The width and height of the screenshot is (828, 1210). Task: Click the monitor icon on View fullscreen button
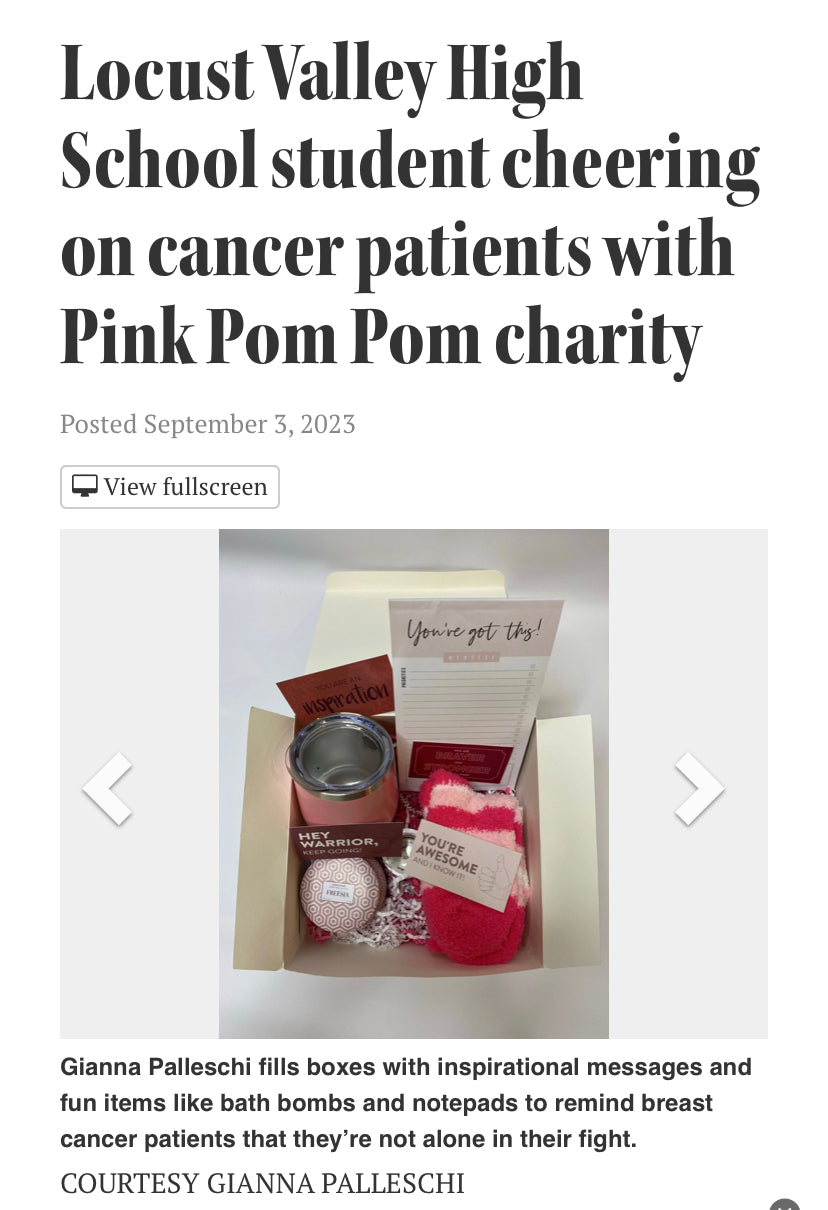84,485
